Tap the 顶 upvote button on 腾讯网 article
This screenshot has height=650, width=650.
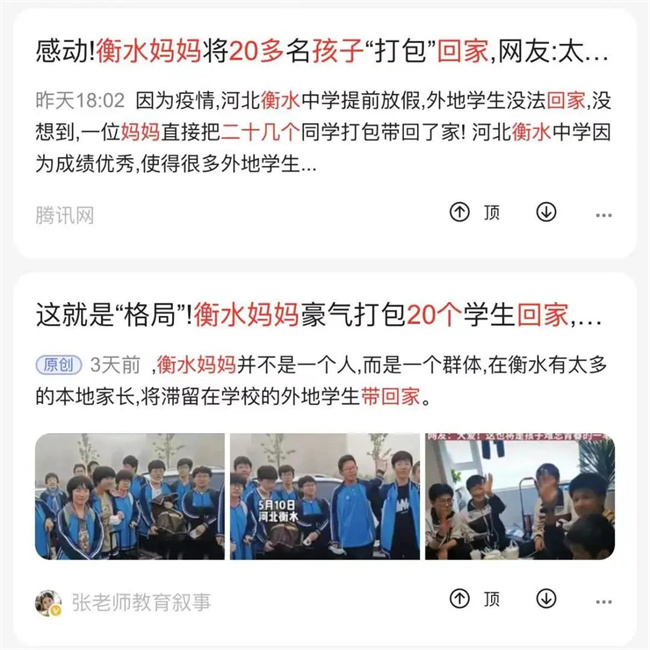473,212
